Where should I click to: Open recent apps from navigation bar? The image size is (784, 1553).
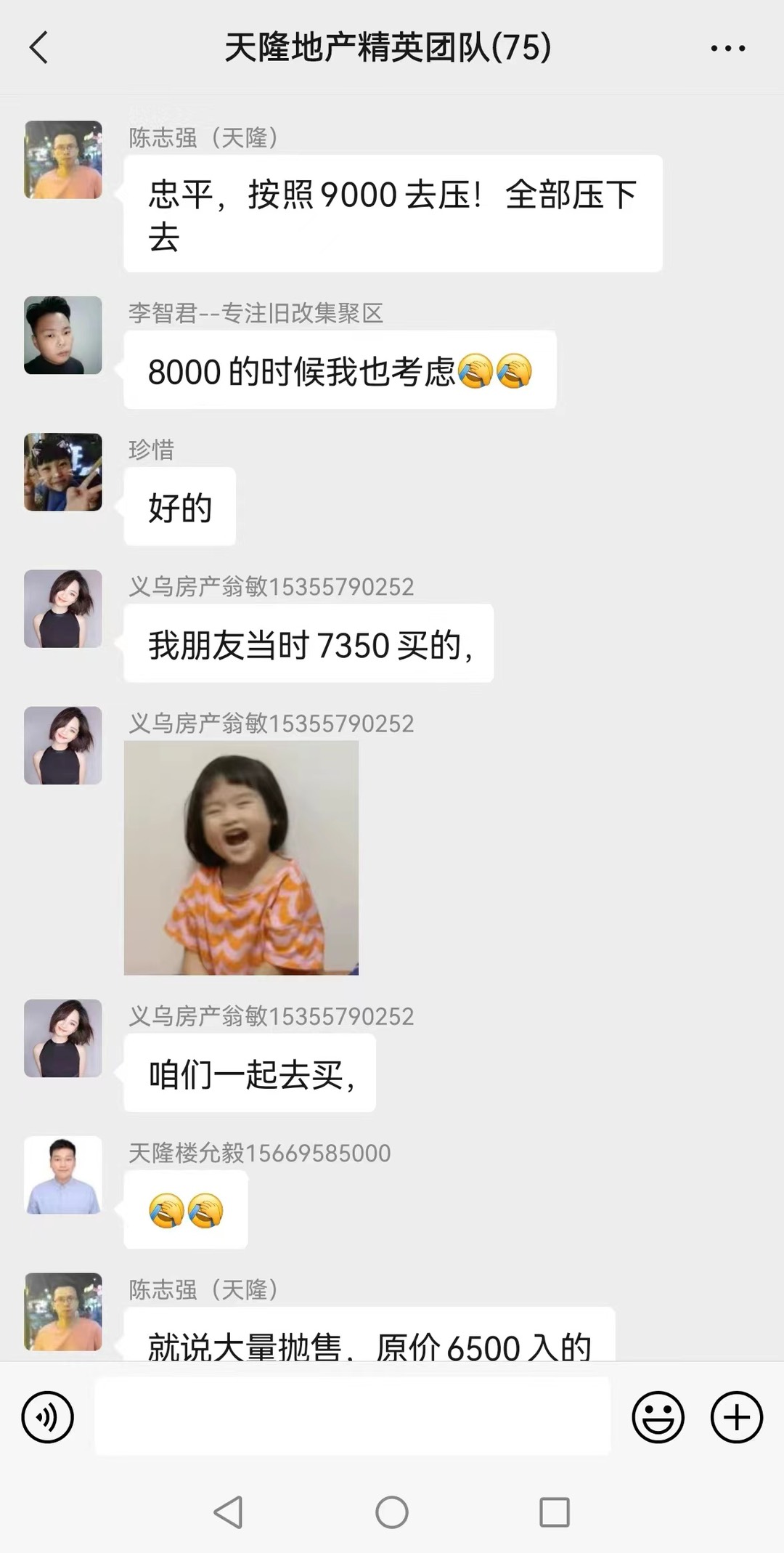pos(555,1512)
